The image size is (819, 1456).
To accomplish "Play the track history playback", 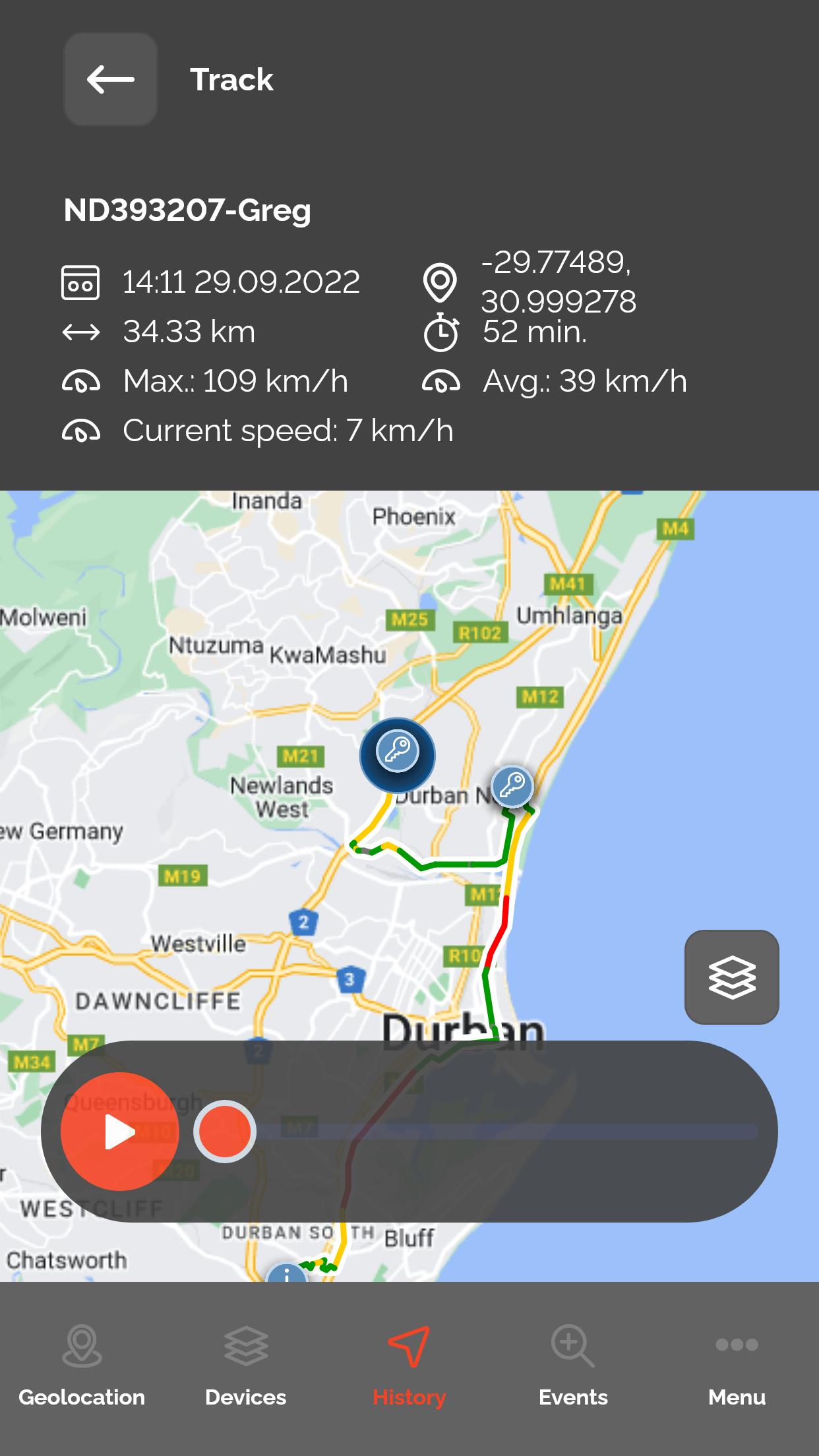I will point(119,1132).
